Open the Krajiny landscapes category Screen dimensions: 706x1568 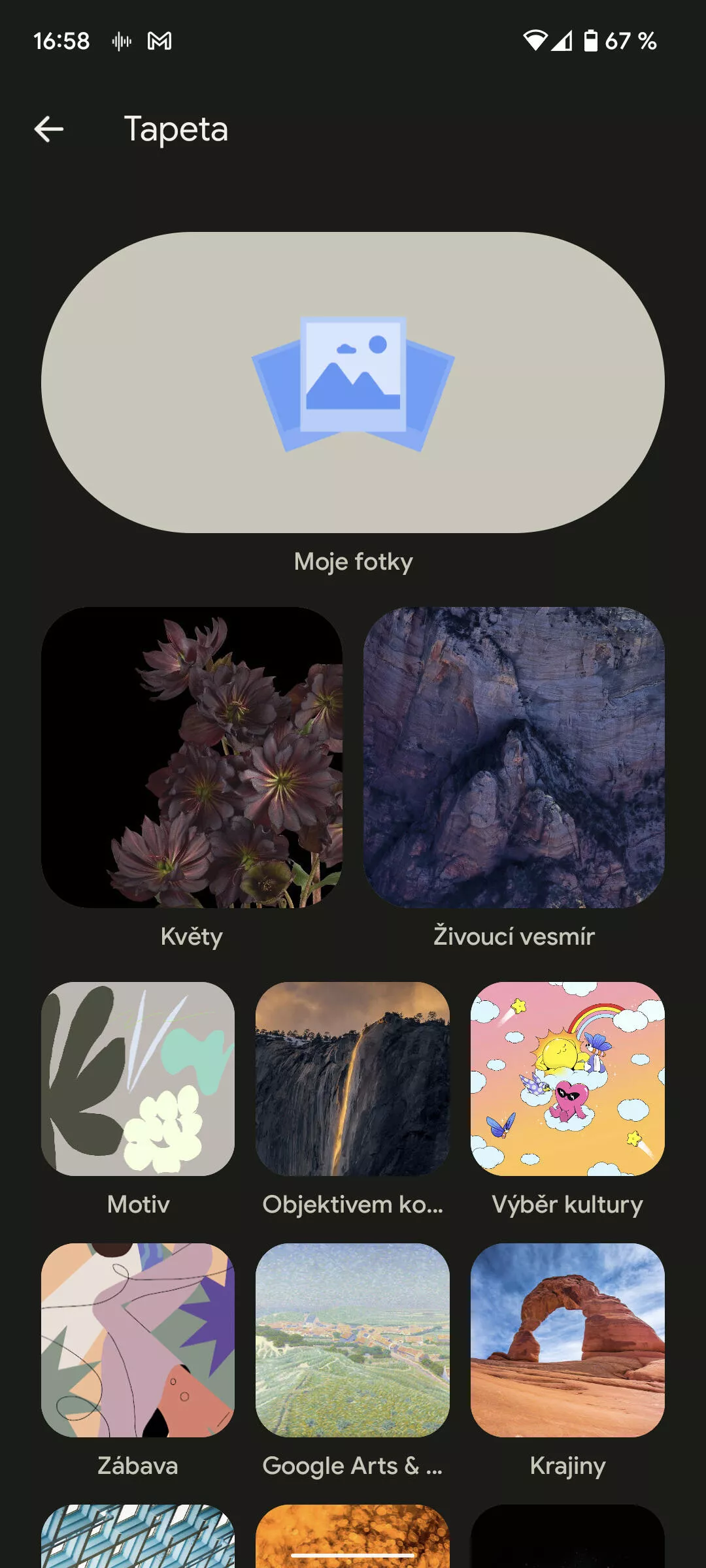567,1340
